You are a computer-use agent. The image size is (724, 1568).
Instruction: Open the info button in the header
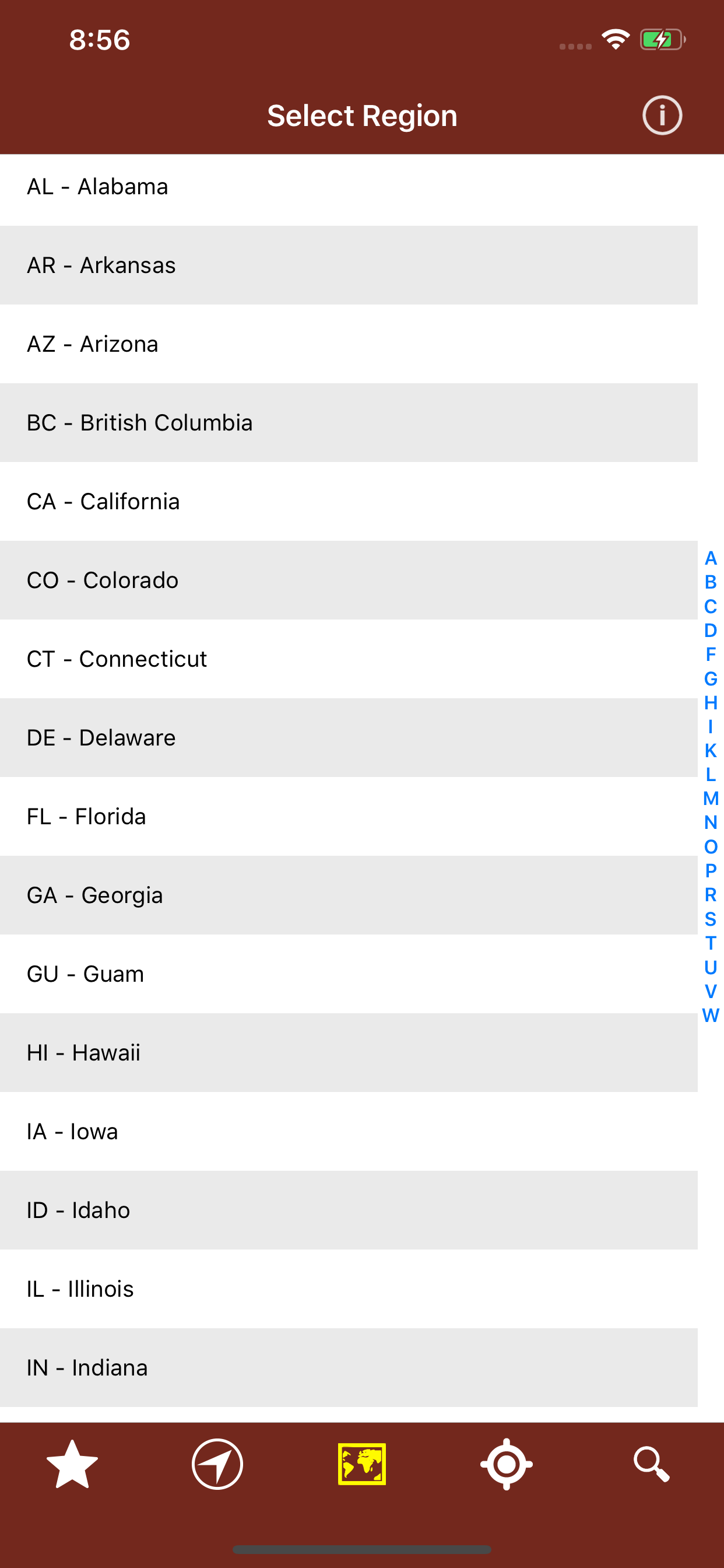click(662, 115)
